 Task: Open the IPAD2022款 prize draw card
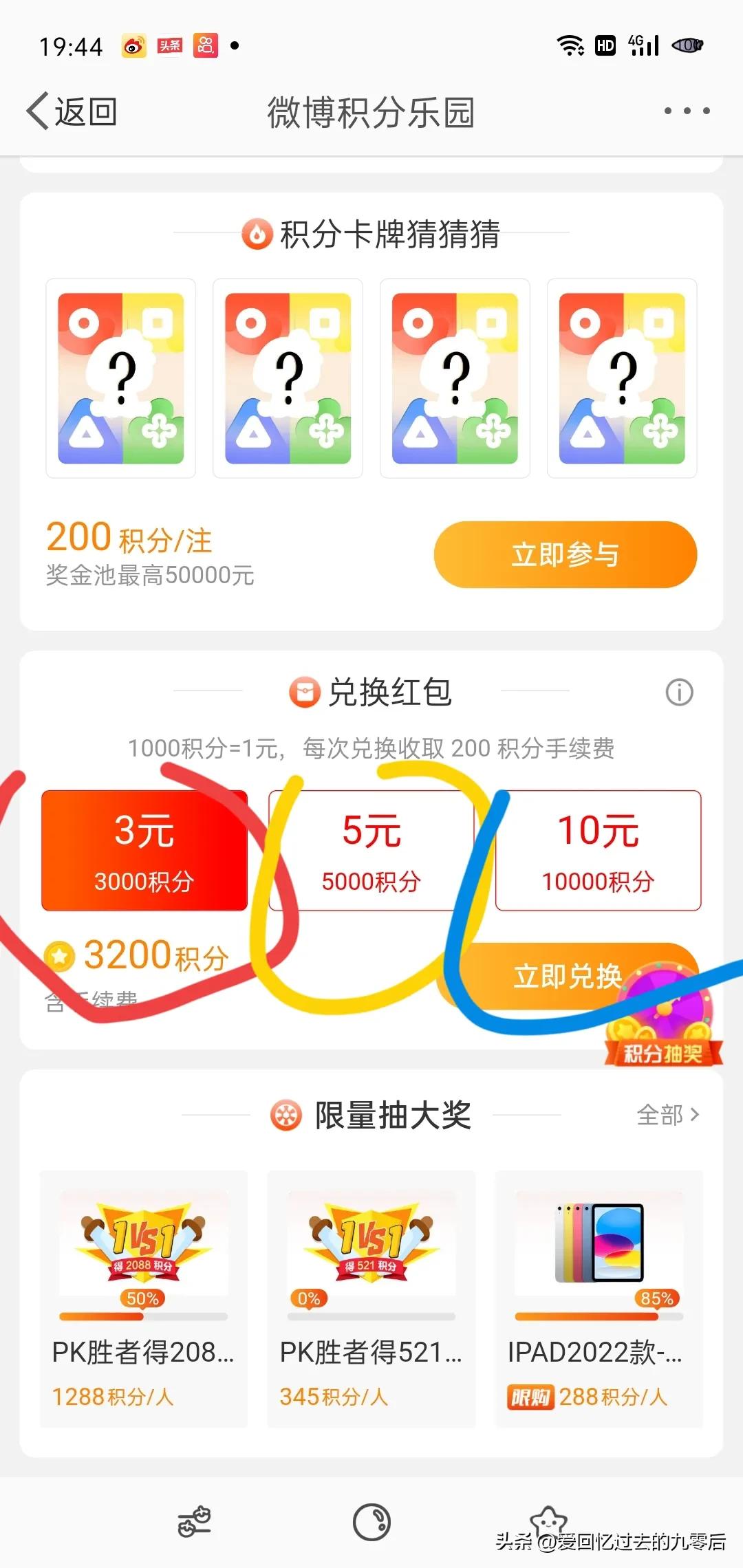[x=599, y=1298]
